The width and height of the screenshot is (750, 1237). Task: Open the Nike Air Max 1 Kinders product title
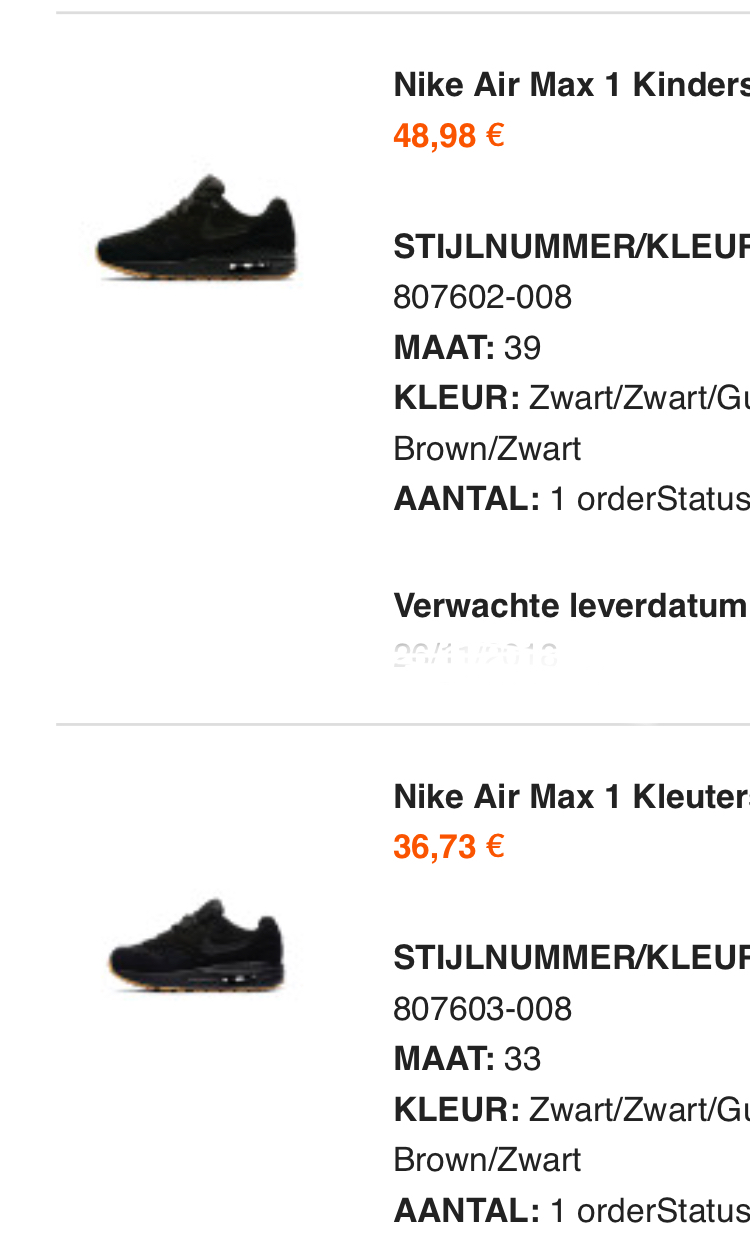pyautogui.click(x=571, y=85)
